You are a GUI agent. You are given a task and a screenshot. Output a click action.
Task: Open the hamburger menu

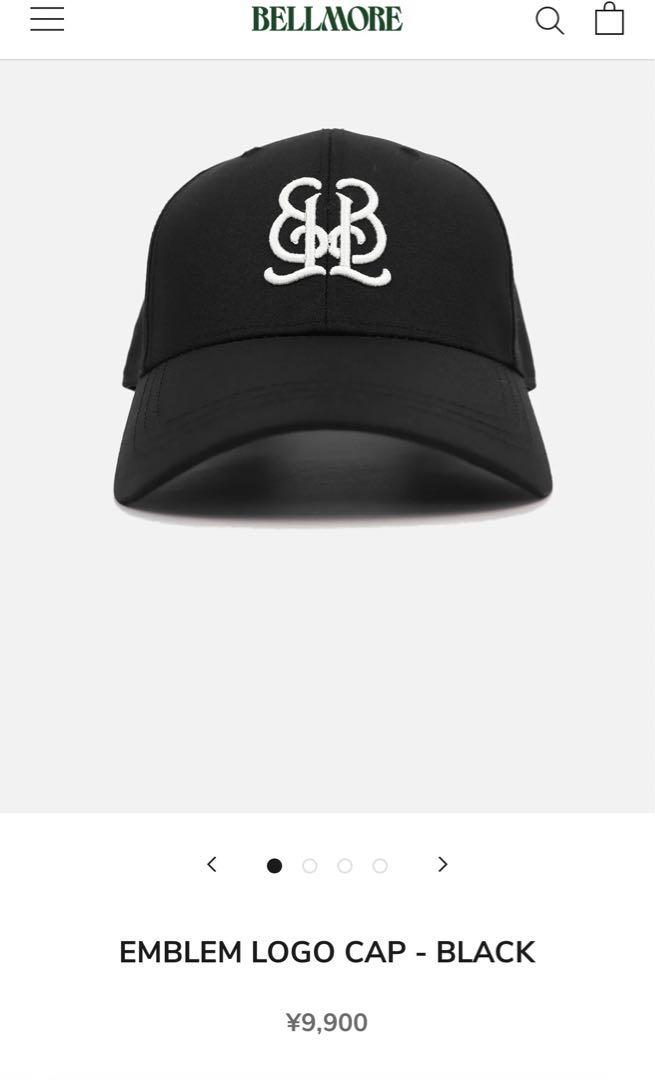pos(47,19)
